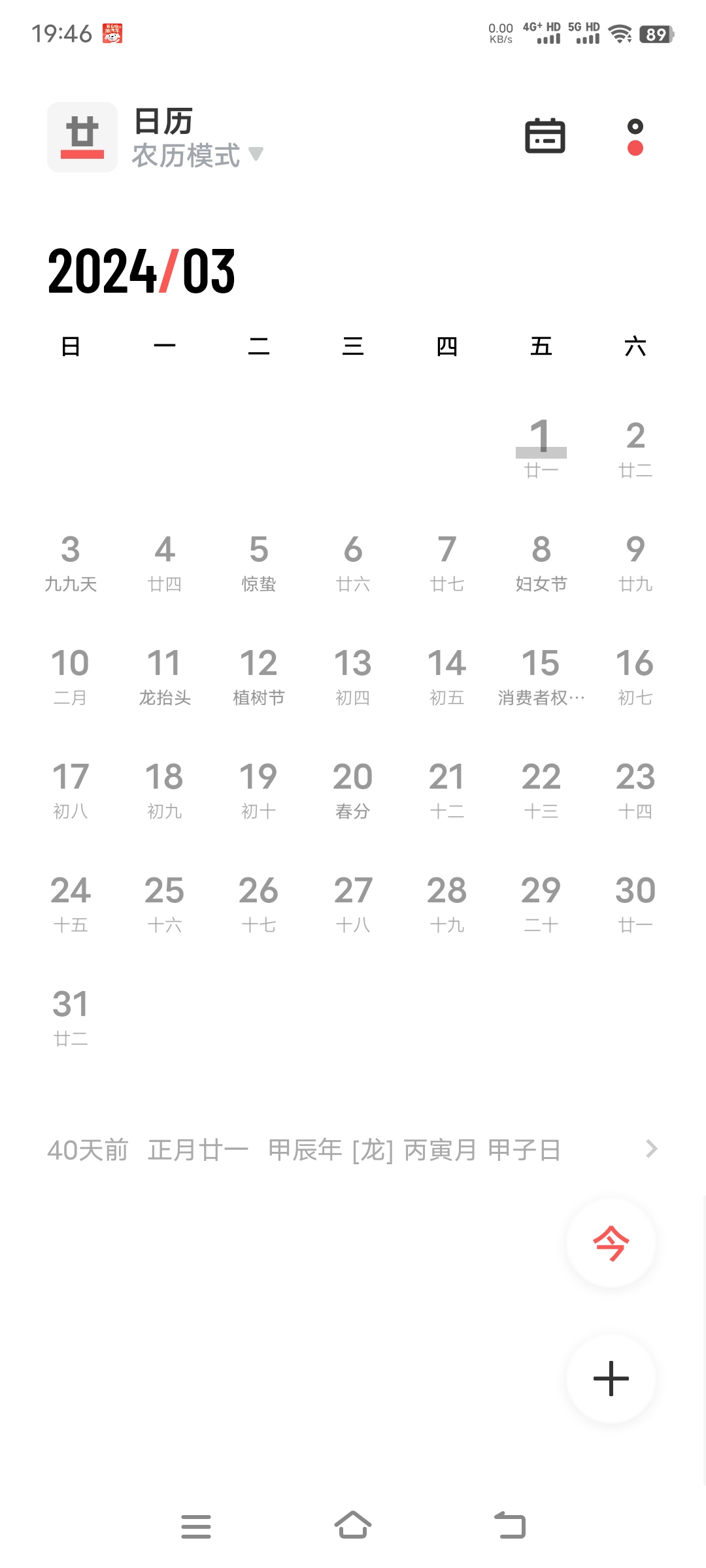Select March 5 惊蛰
706x1568 pixels.
pyautogui.click(x=259, y=562)
